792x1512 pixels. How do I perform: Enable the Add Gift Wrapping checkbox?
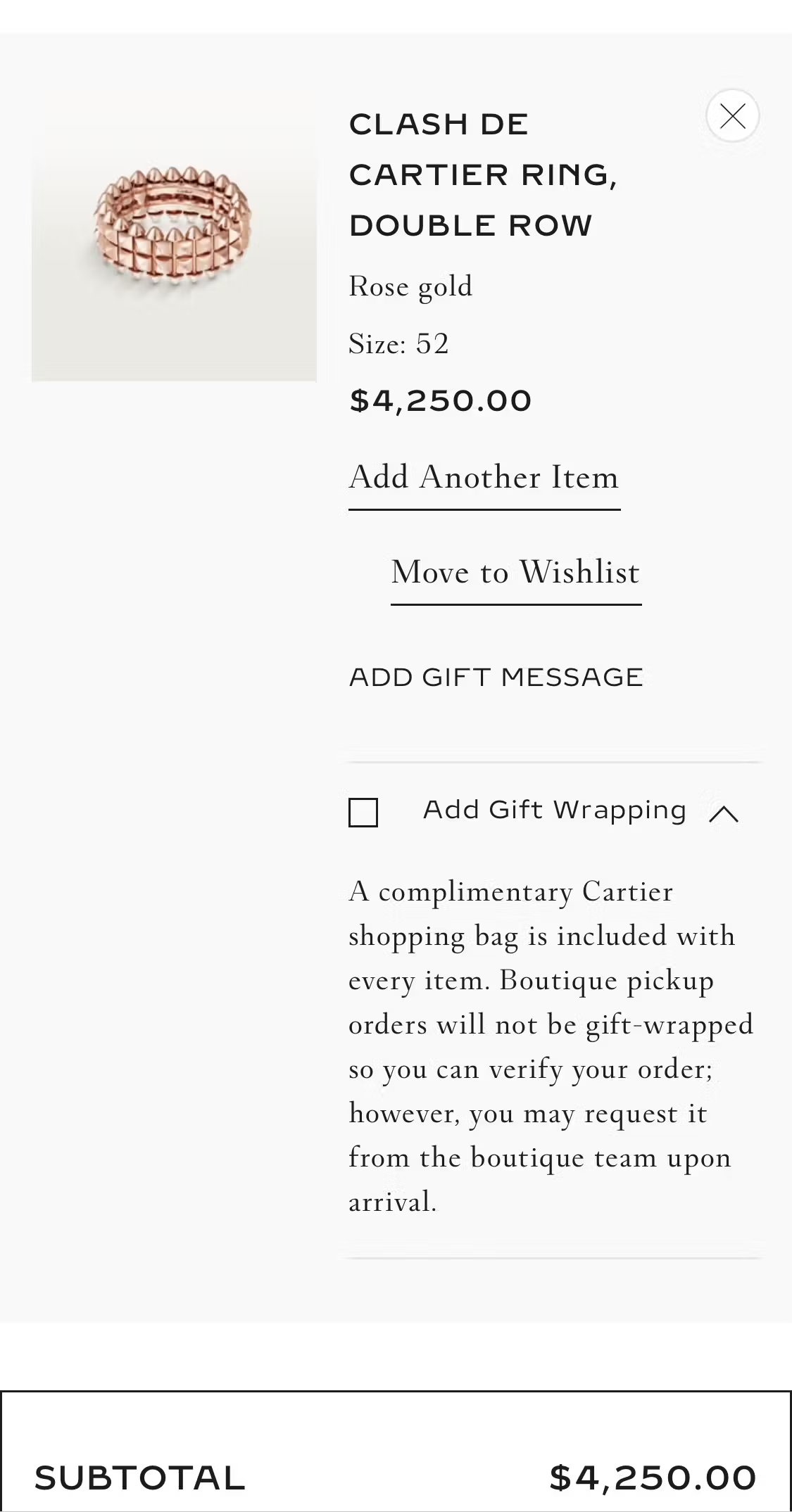pos(362,814)
